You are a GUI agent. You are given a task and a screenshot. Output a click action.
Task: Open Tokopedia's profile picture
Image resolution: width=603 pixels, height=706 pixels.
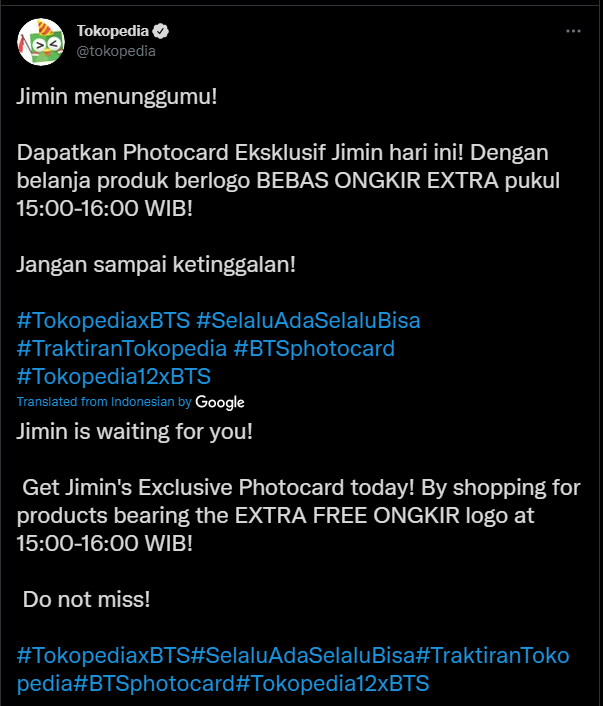38,40
